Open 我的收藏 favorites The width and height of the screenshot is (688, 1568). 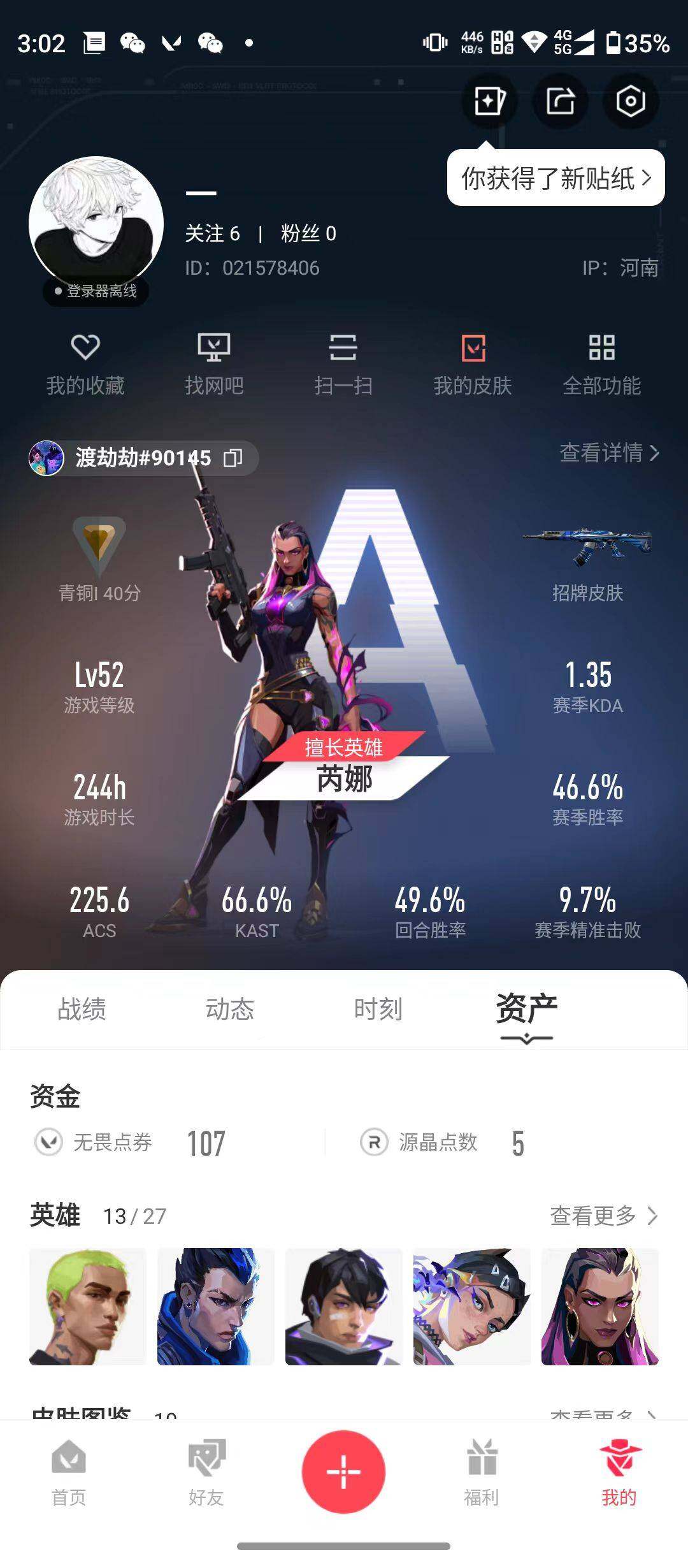(85, 365)
